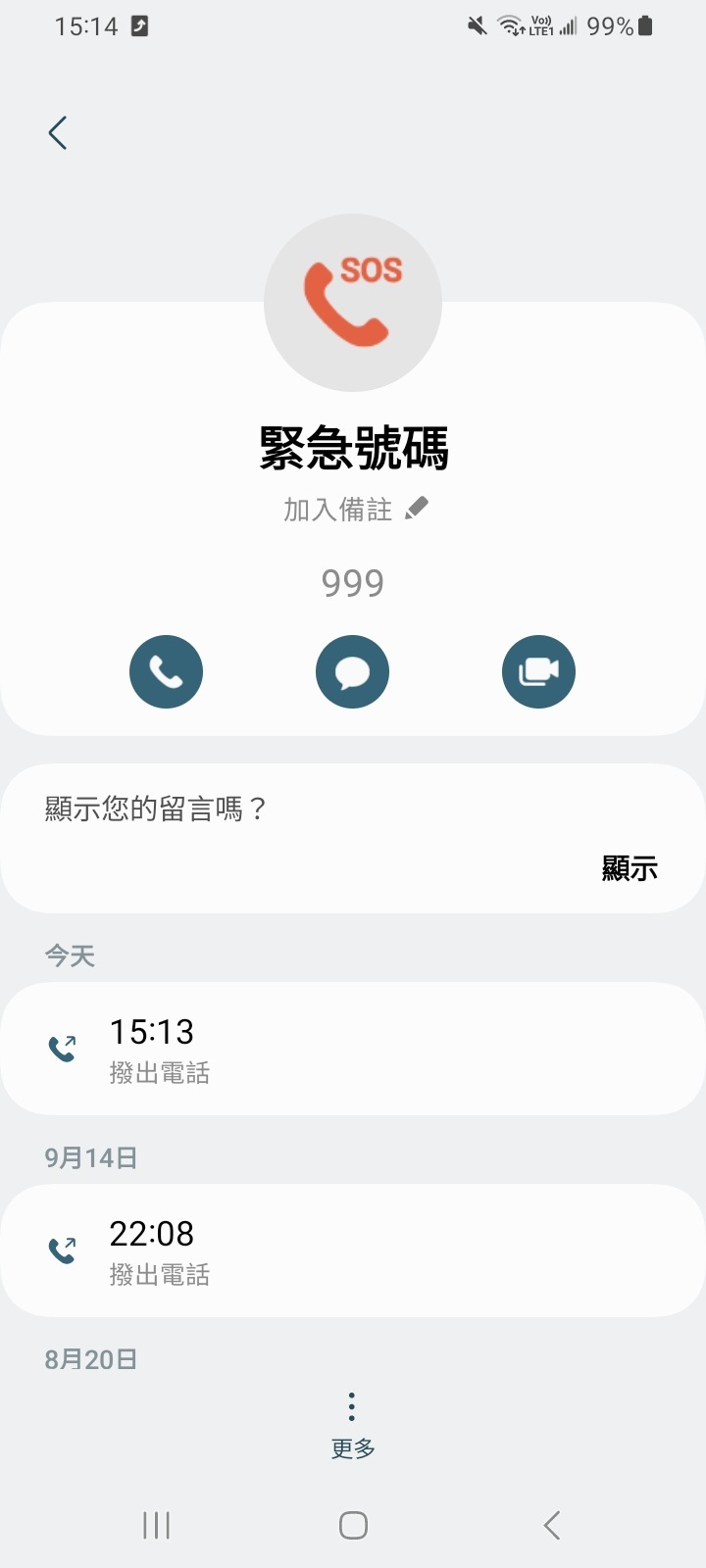Tap 加入備註 to add a note

coord(355,509)
